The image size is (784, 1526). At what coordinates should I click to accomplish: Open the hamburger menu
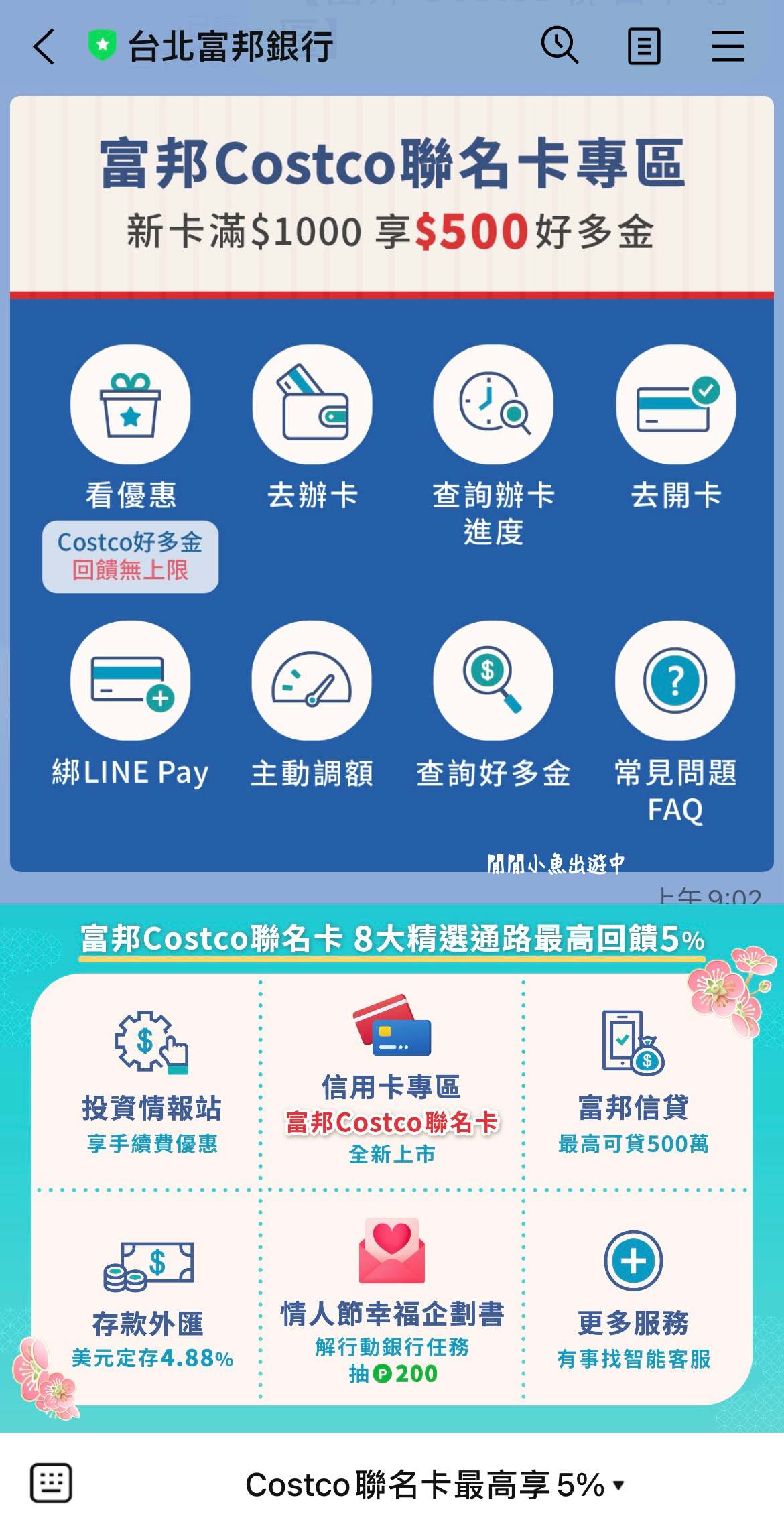[728, 46]
